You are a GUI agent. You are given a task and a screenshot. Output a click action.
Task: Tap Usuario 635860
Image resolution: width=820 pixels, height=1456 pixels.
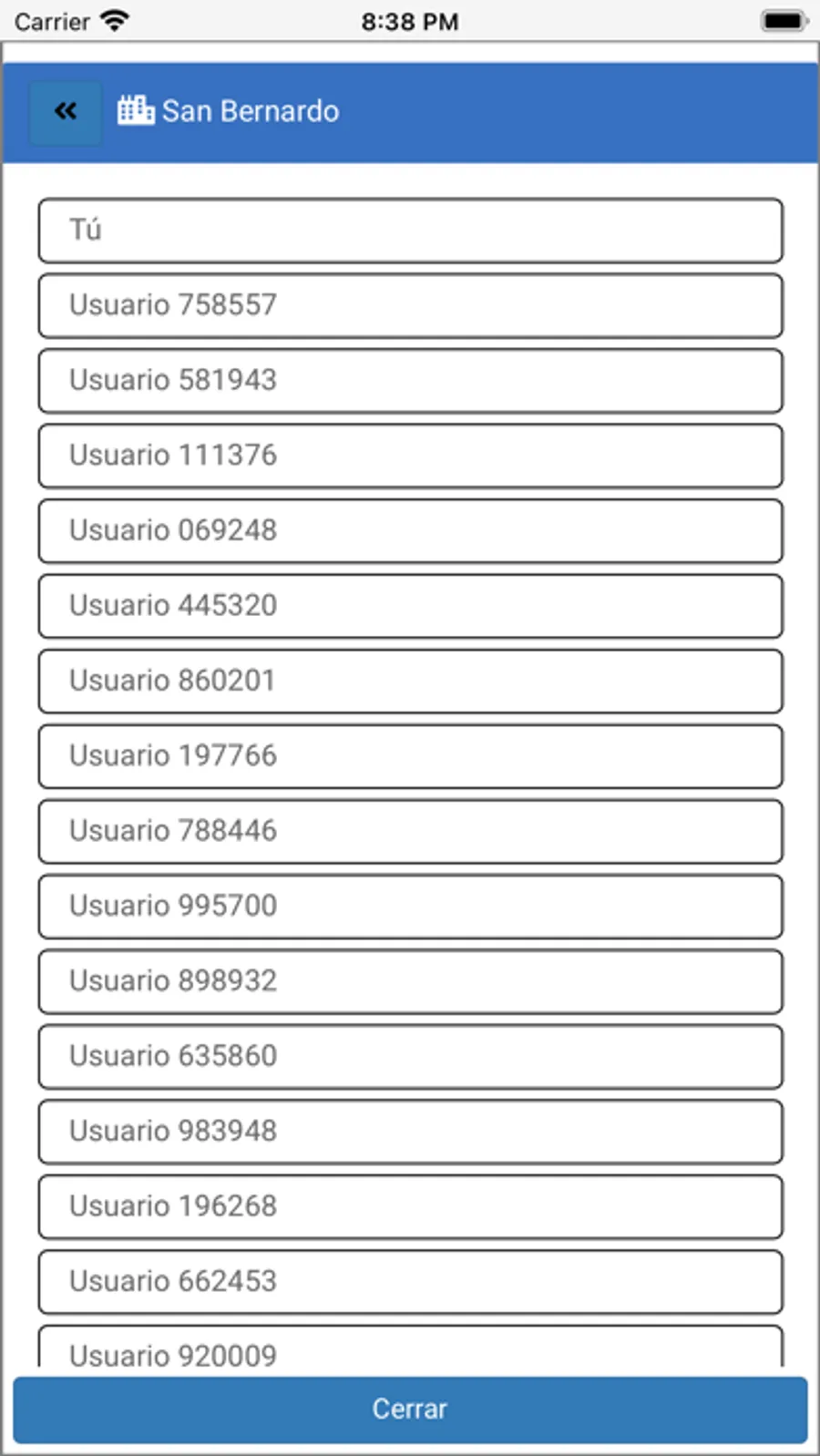click(x=410, y=1056)
